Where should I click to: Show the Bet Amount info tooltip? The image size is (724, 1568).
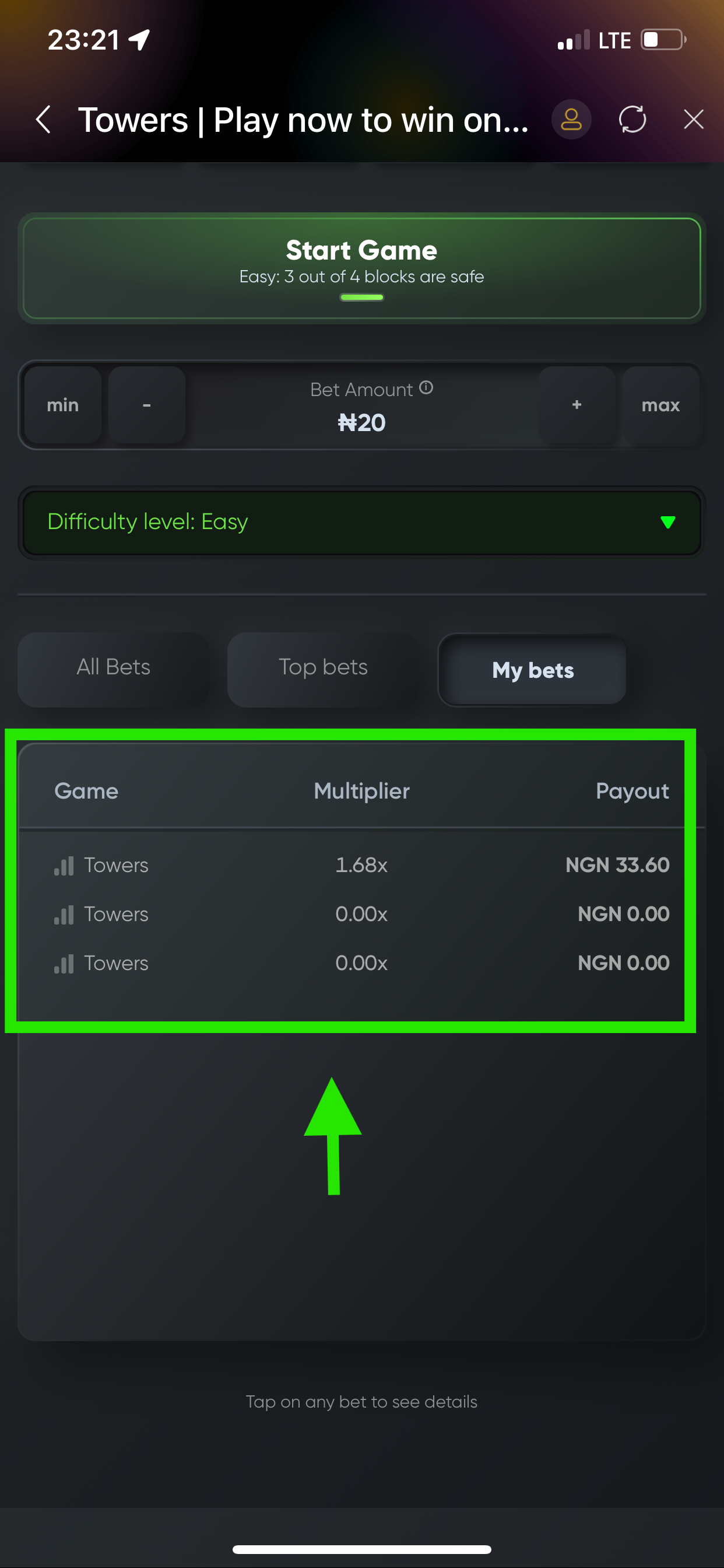coord(426,388)
